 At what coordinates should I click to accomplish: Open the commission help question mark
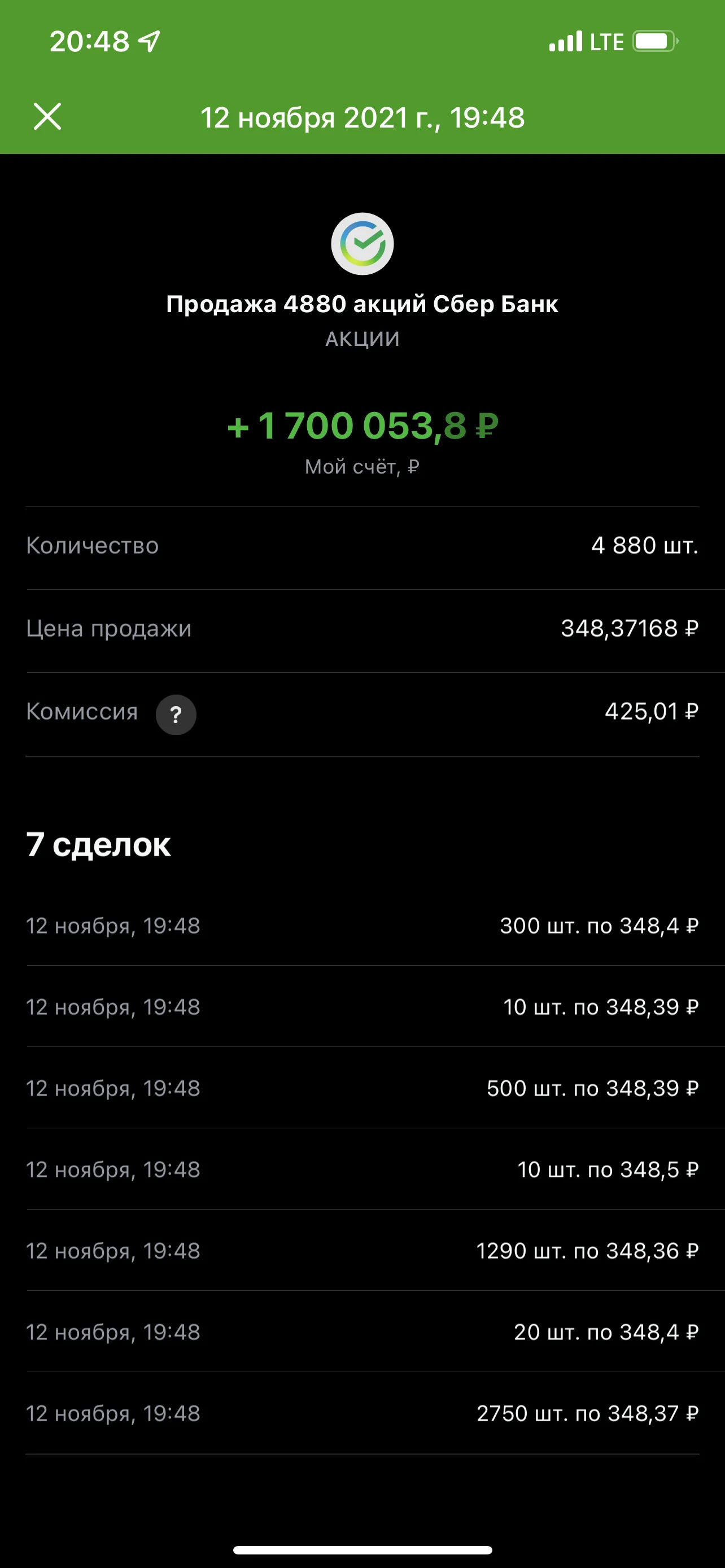point(176,715)
